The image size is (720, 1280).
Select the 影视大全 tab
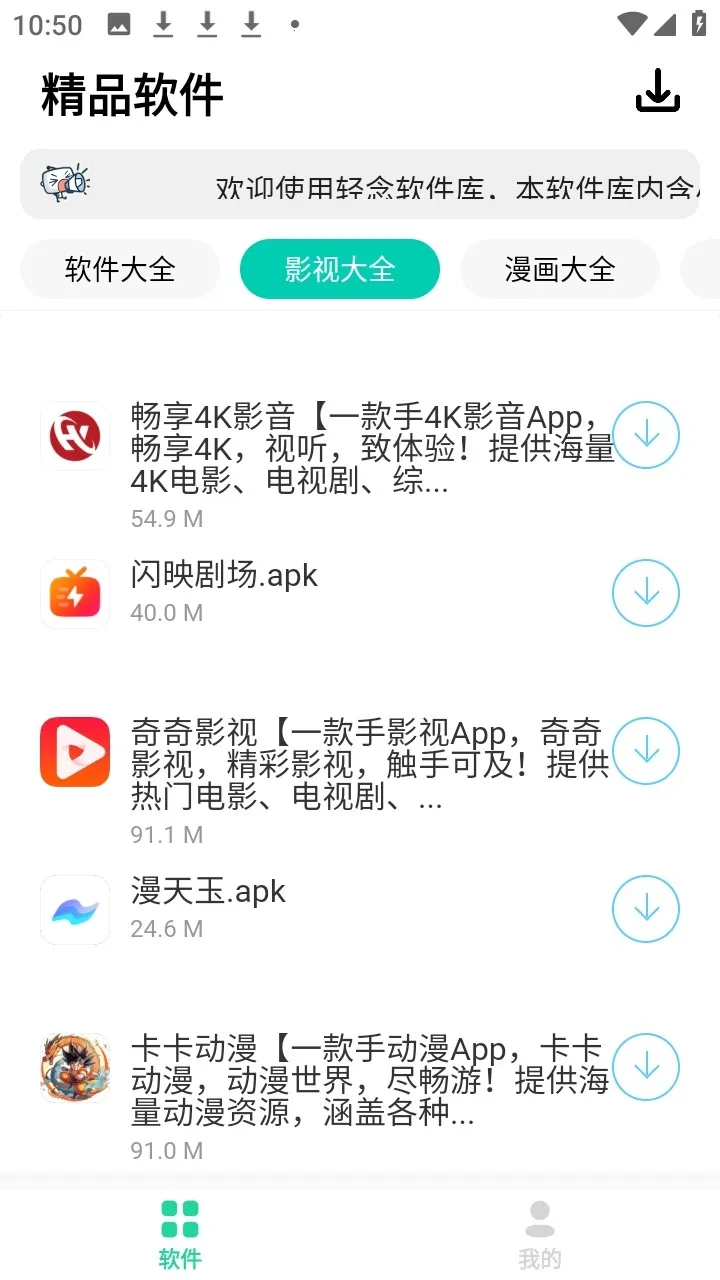click(339, 269)
